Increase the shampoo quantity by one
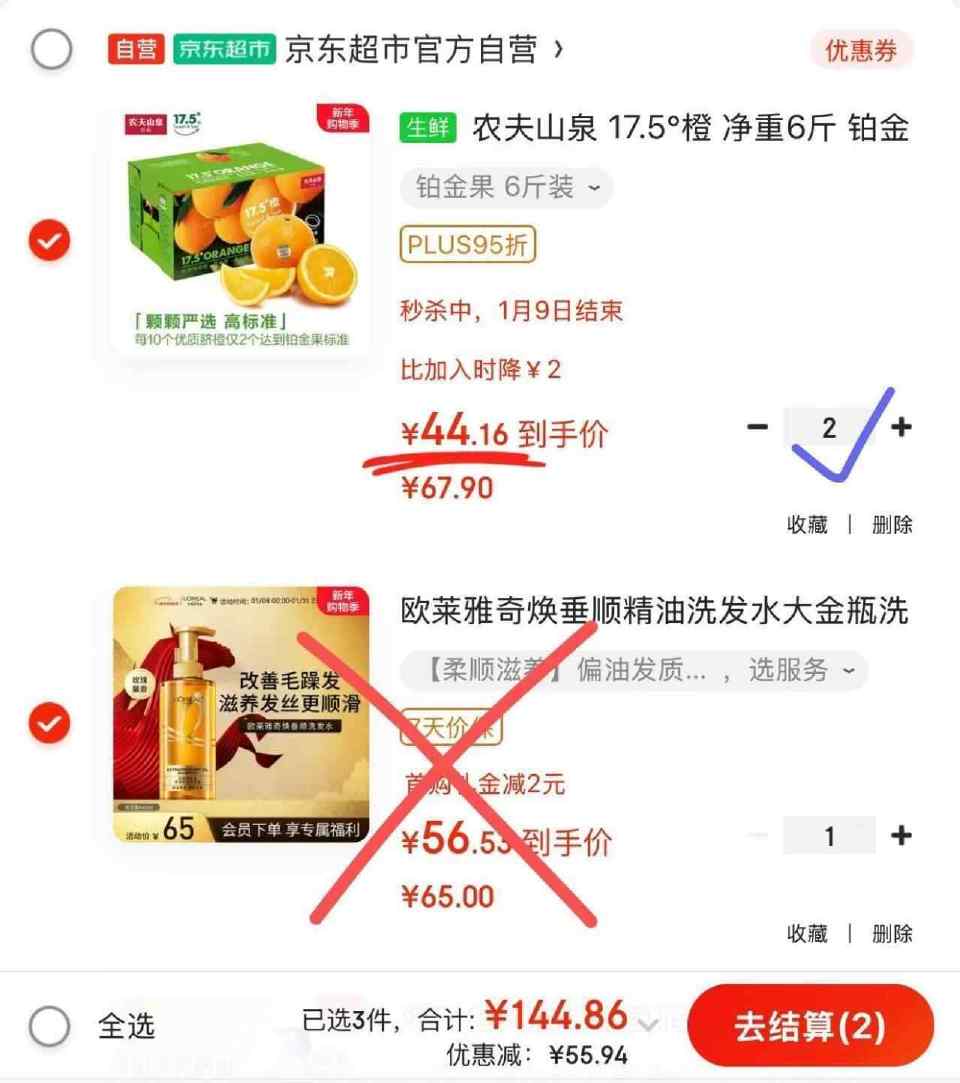This screenshot has width=960, height=1083. pyautogui.click(x=901, y=836)
